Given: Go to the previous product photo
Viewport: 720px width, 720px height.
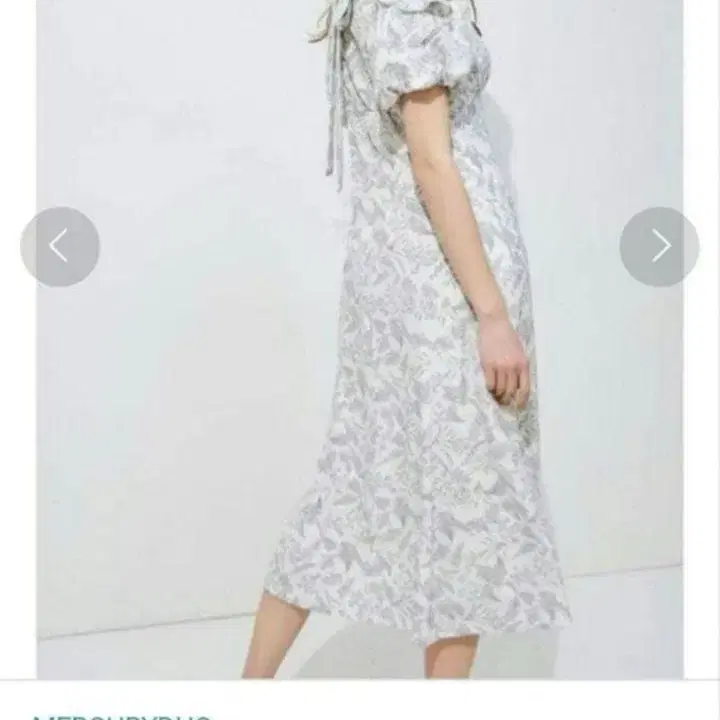Looking at the screenshot, I should point(60,247).
